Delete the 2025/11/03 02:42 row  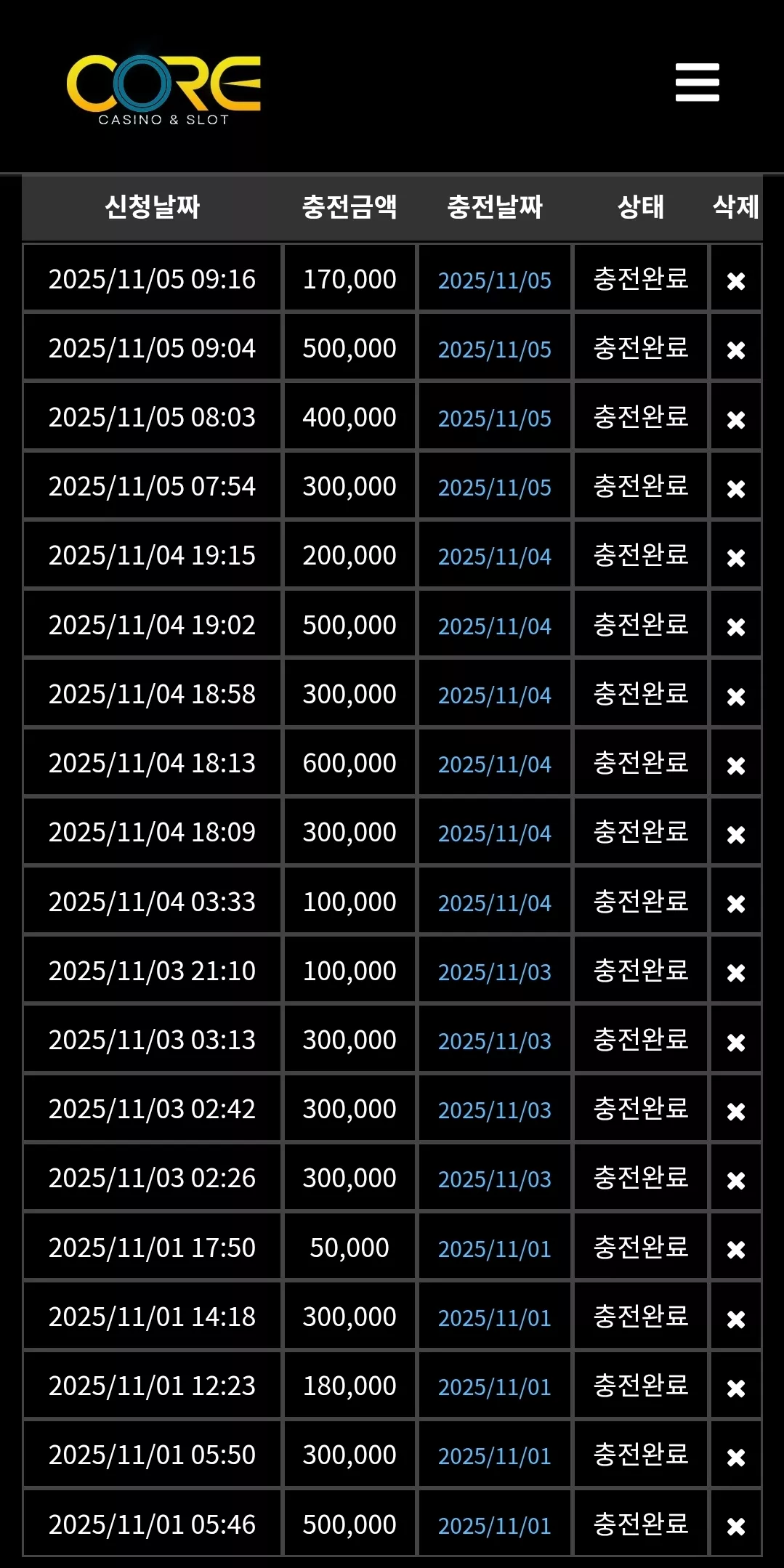(736, 1111)
